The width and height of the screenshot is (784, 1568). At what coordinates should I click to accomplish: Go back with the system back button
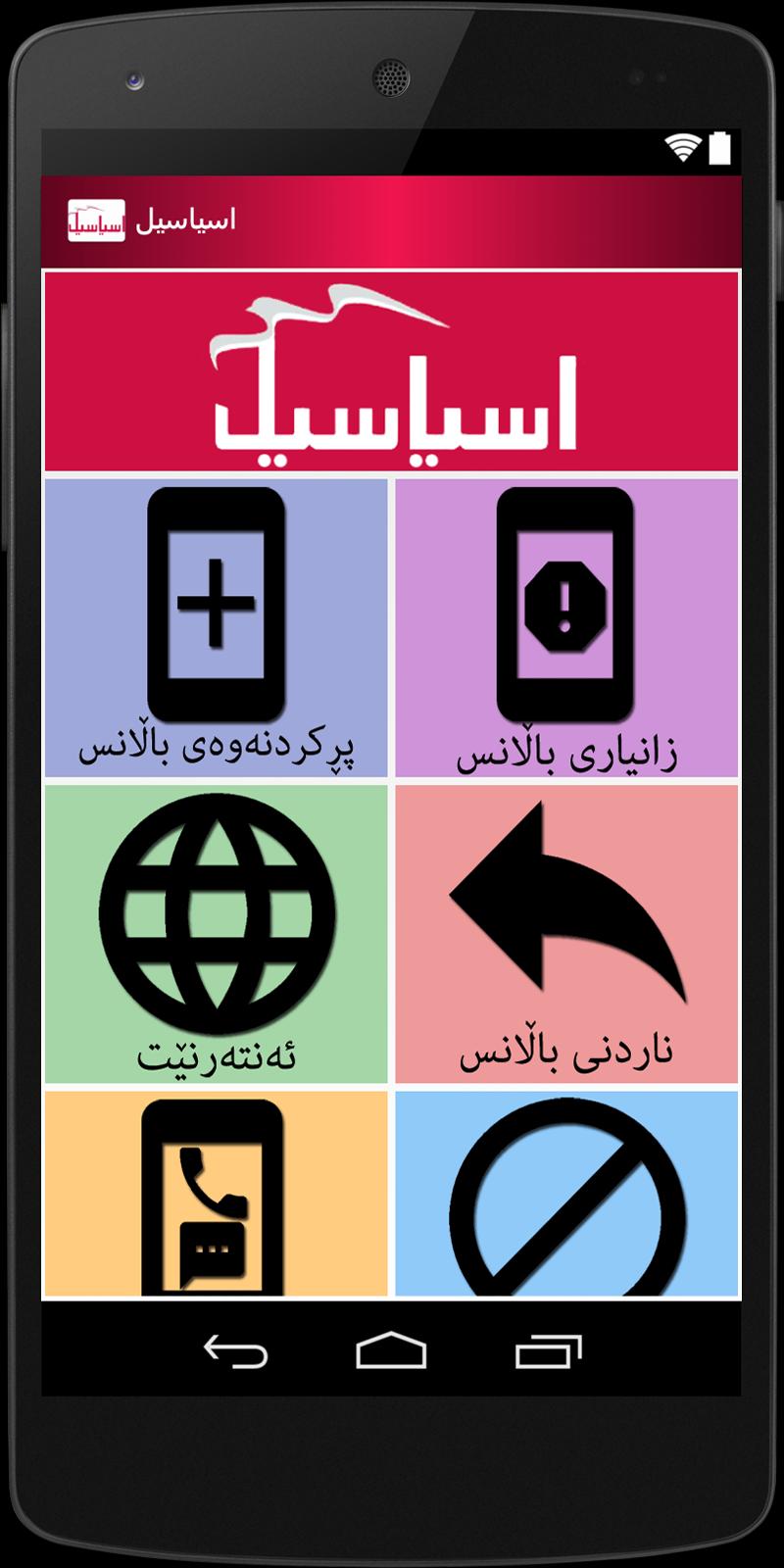click(x=235, y=1351)
